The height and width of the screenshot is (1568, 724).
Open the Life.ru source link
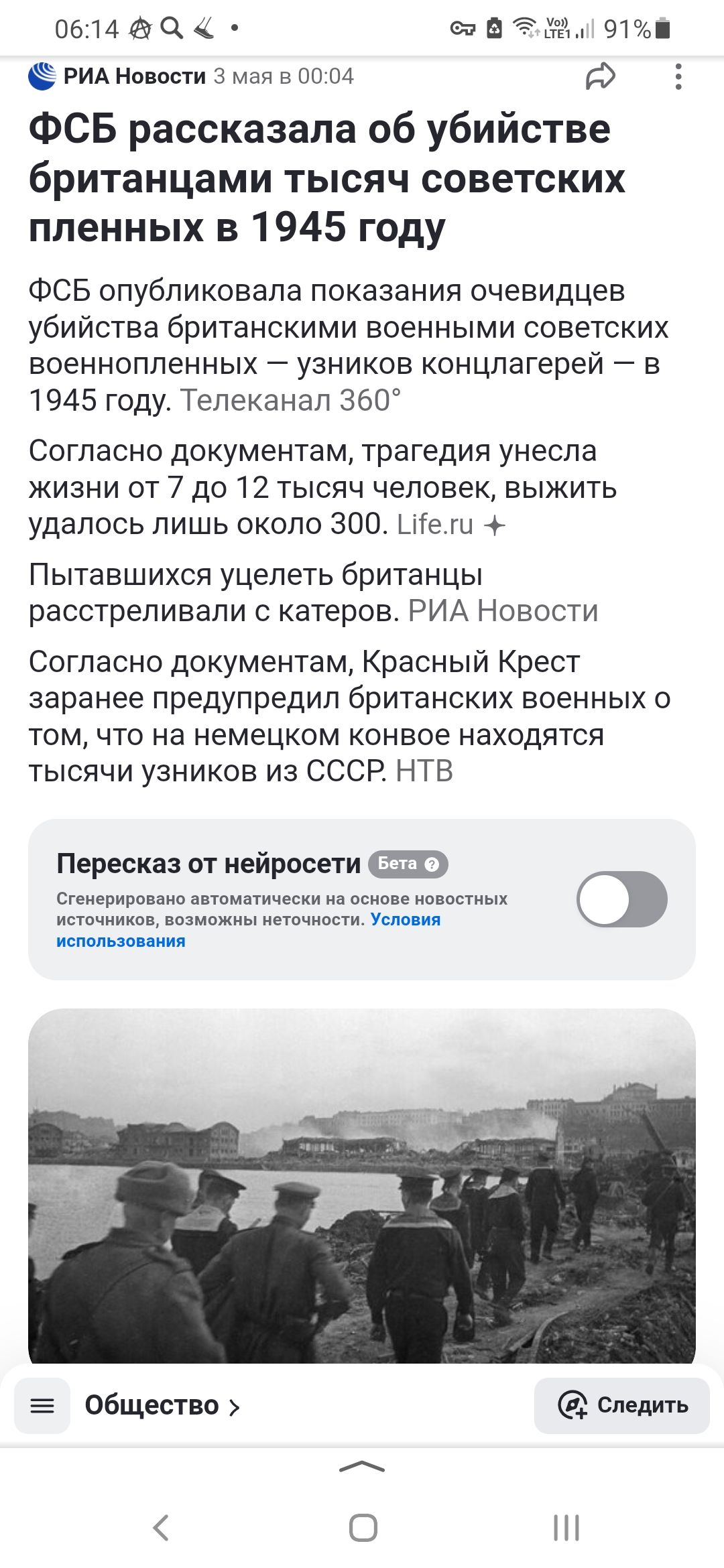point(435,524)
